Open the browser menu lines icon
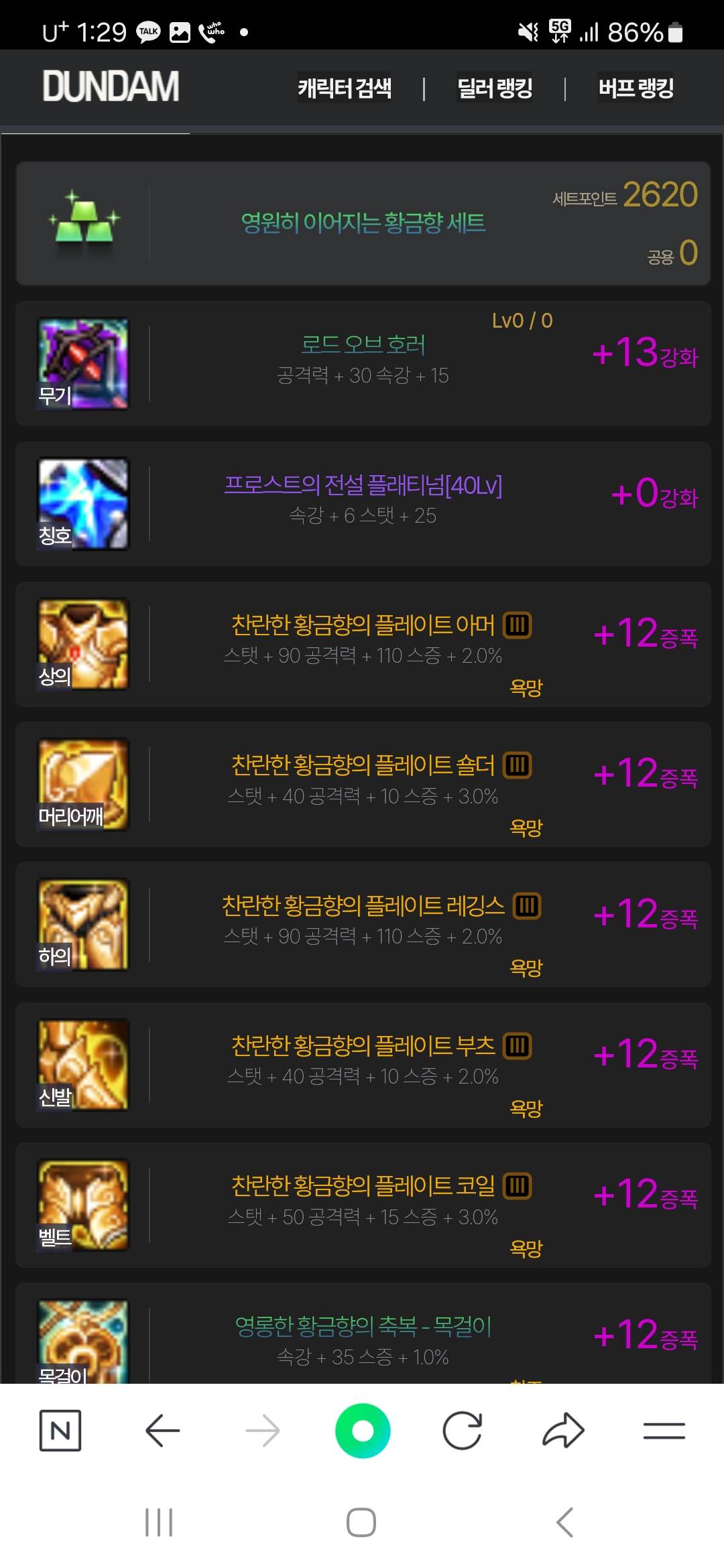This screenshot has height=1568, width=724. 664,1431
